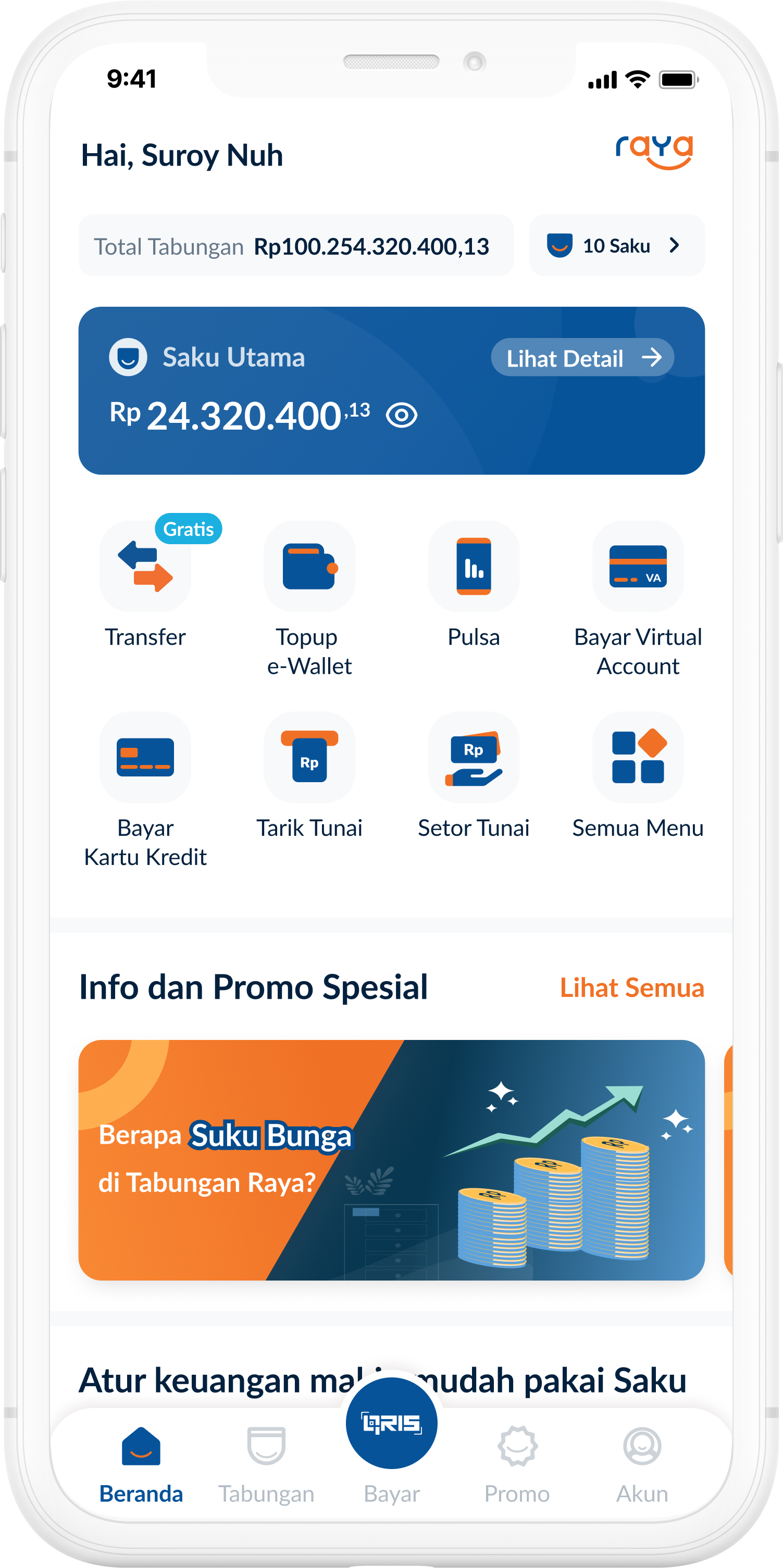Select Bayar Kartu Kredit

pos(145,758)
